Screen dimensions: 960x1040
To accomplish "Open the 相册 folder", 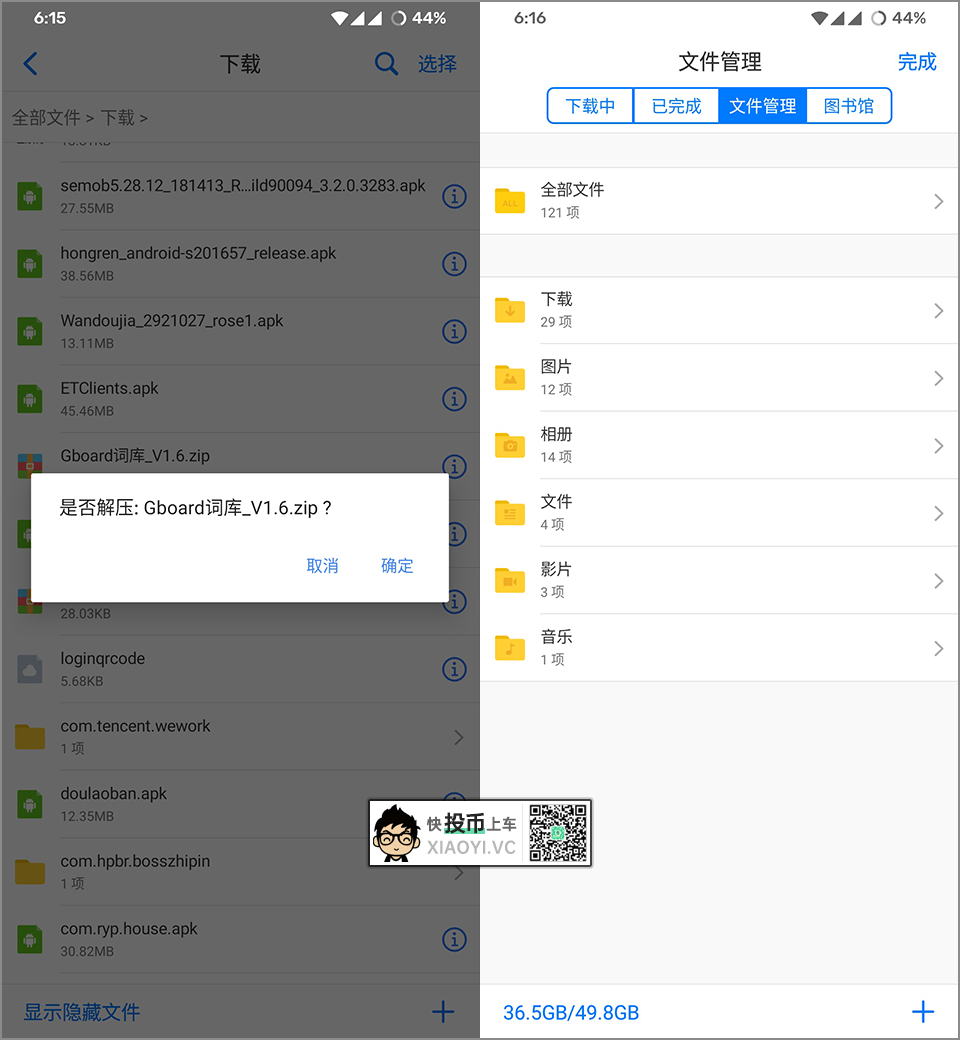I will (718, 445).
